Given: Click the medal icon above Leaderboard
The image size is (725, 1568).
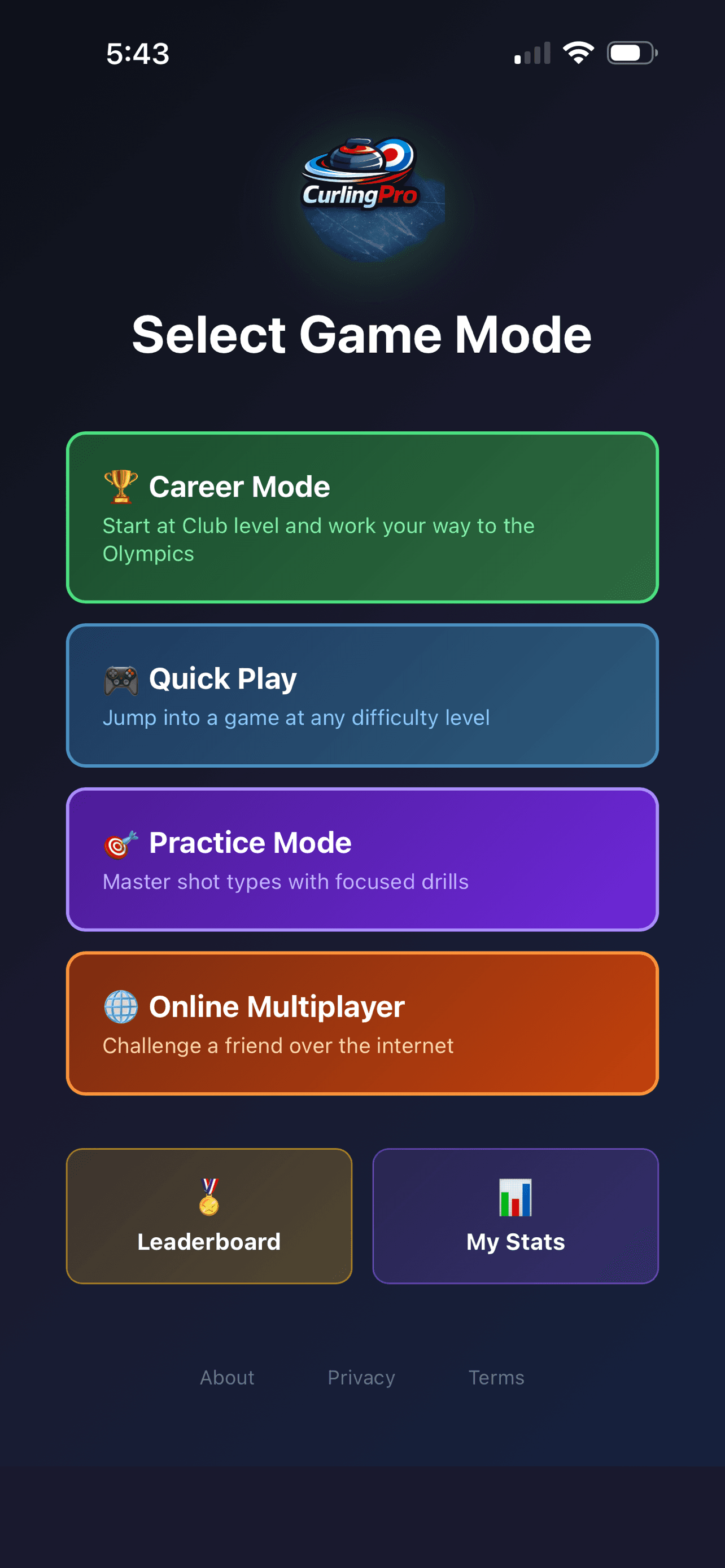Looking at the screenshot, I should tap(209, 1193).
